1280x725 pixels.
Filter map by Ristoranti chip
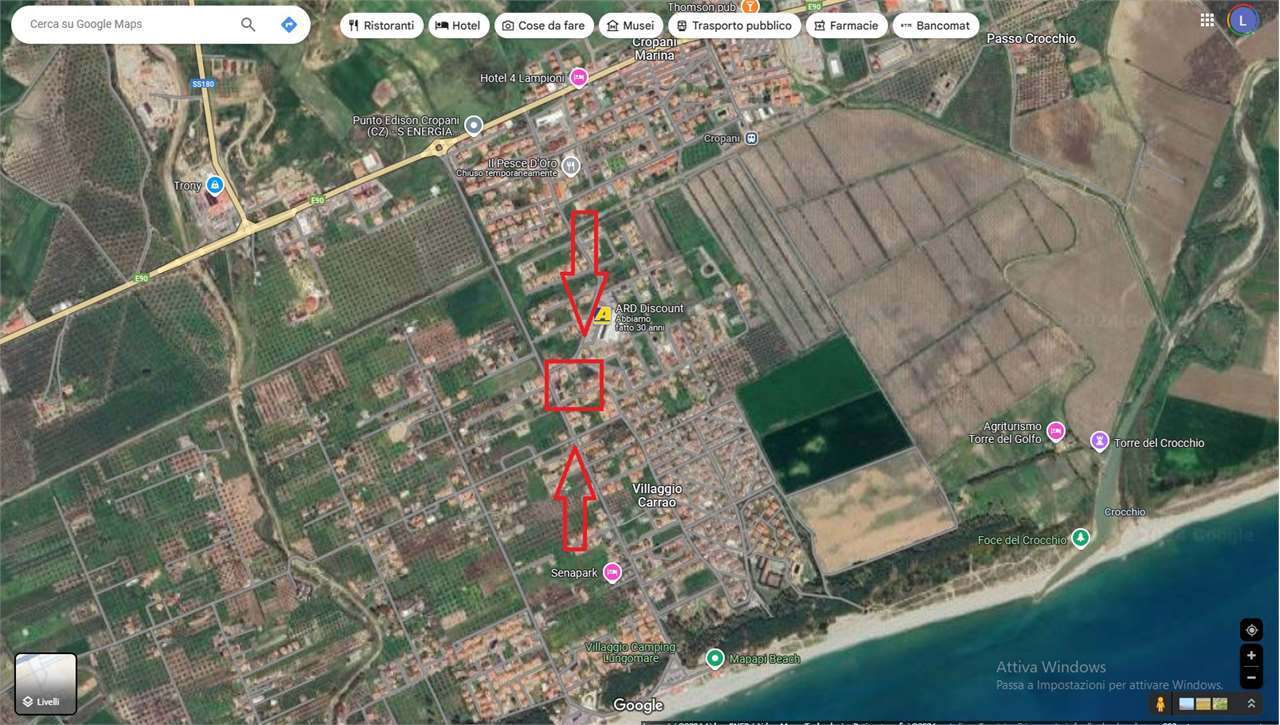(x=381, y=26)
